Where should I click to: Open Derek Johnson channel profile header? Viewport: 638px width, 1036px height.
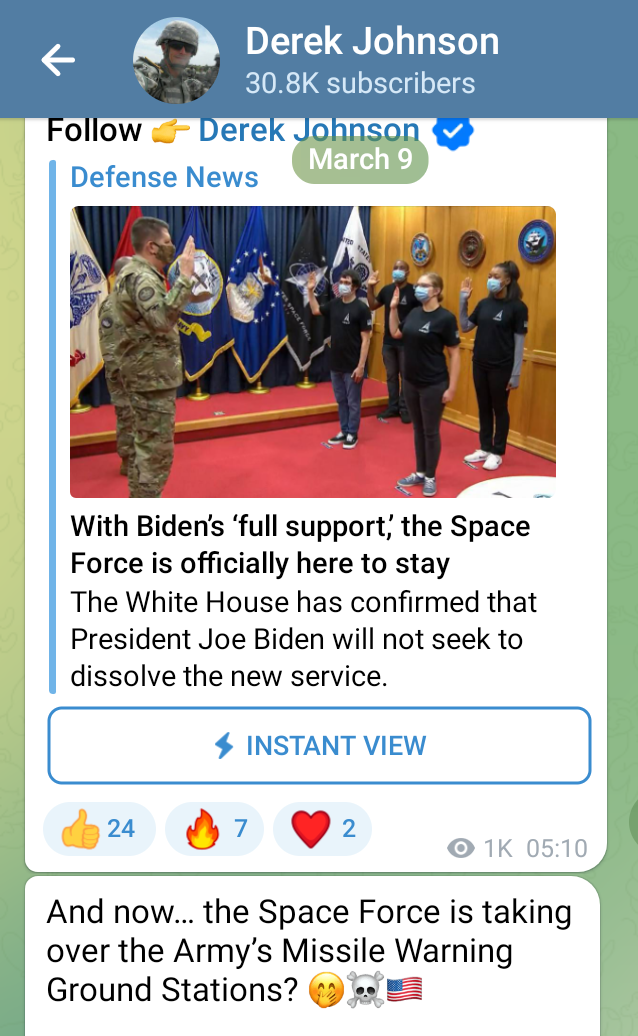[x=370, y=58]
